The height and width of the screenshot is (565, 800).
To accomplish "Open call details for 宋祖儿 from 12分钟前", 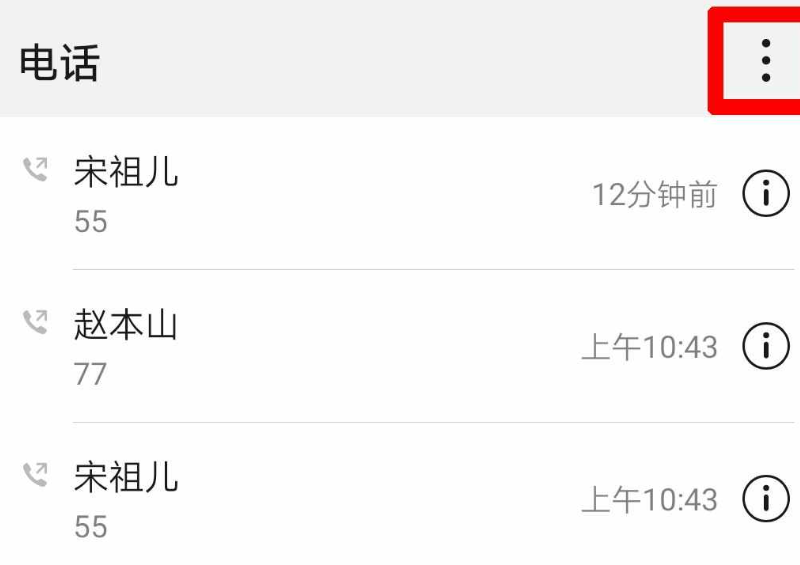I will (766, 195).
